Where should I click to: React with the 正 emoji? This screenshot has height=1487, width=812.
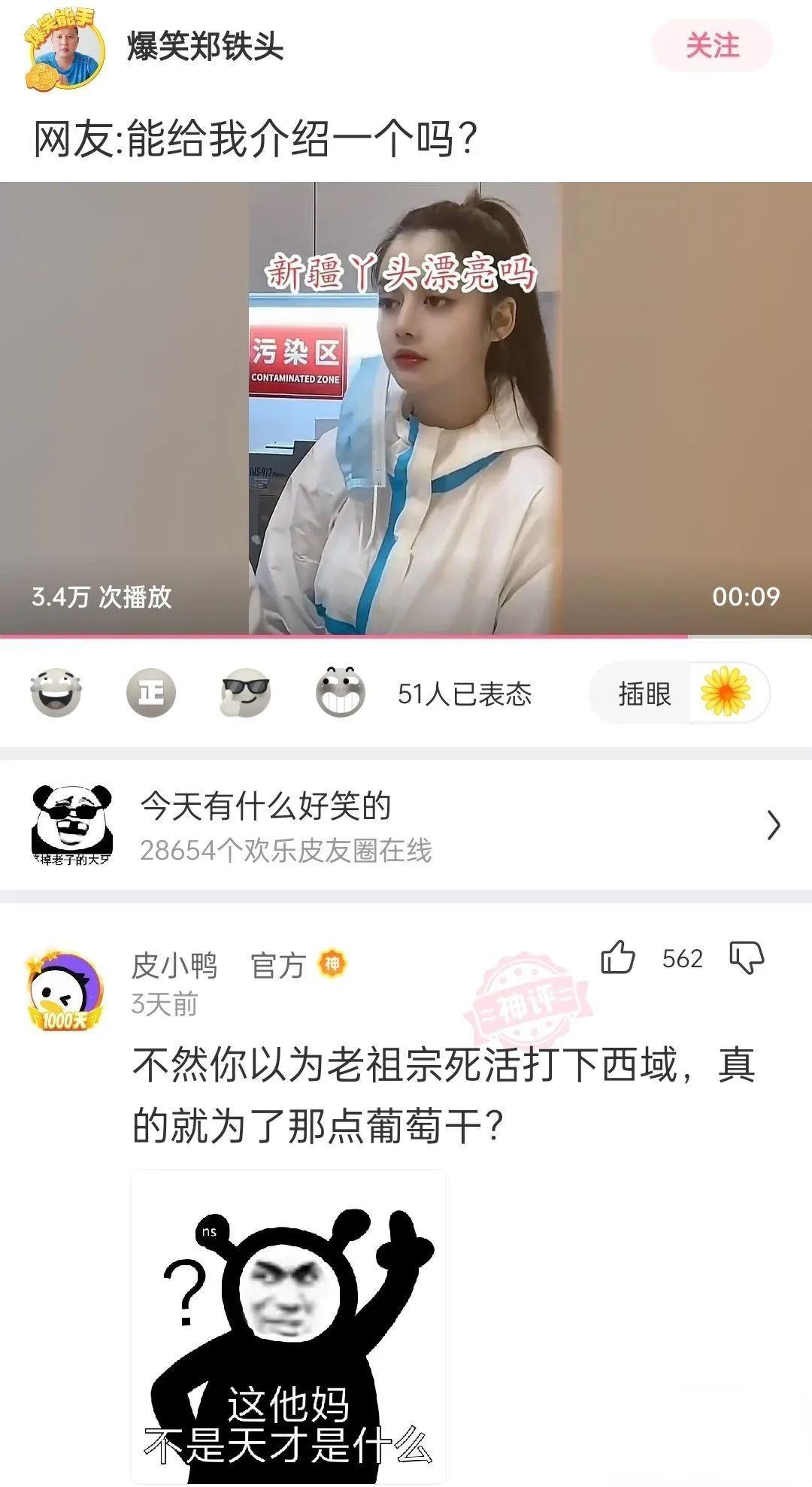pyautogui.click(x=150, y=693)
